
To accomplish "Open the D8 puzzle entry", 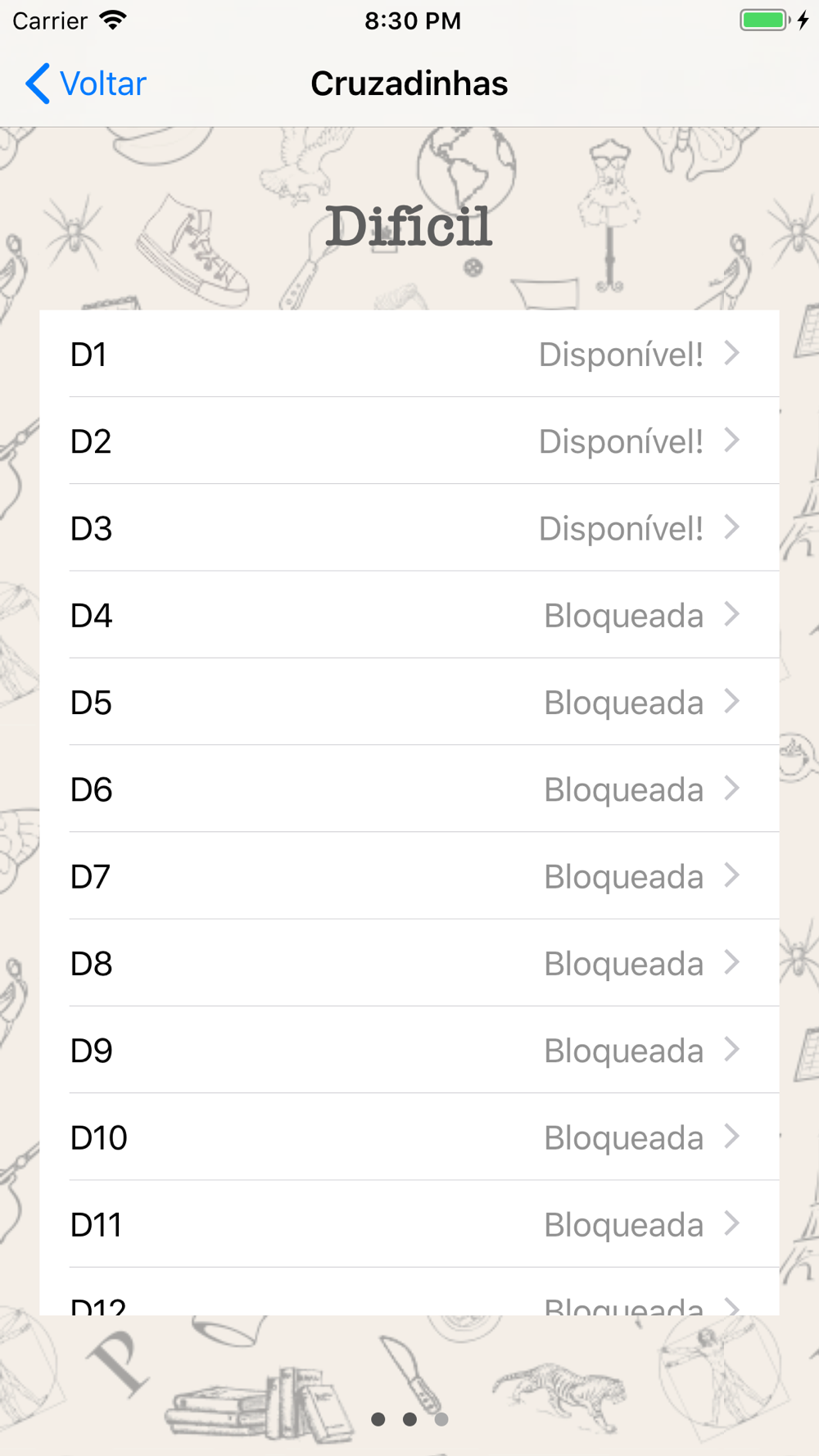I will coord(409,963).
